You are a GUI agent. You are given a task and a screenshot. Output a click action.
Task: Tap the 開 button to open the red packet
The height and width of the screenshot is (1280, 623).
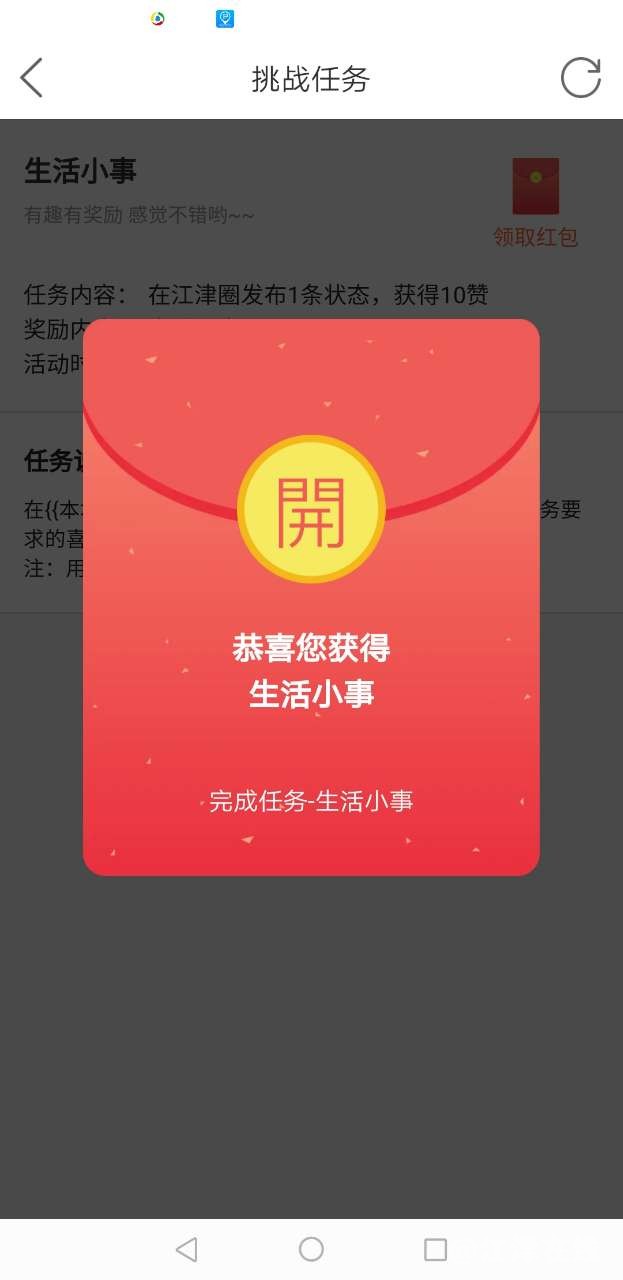(x=311, y=510)
